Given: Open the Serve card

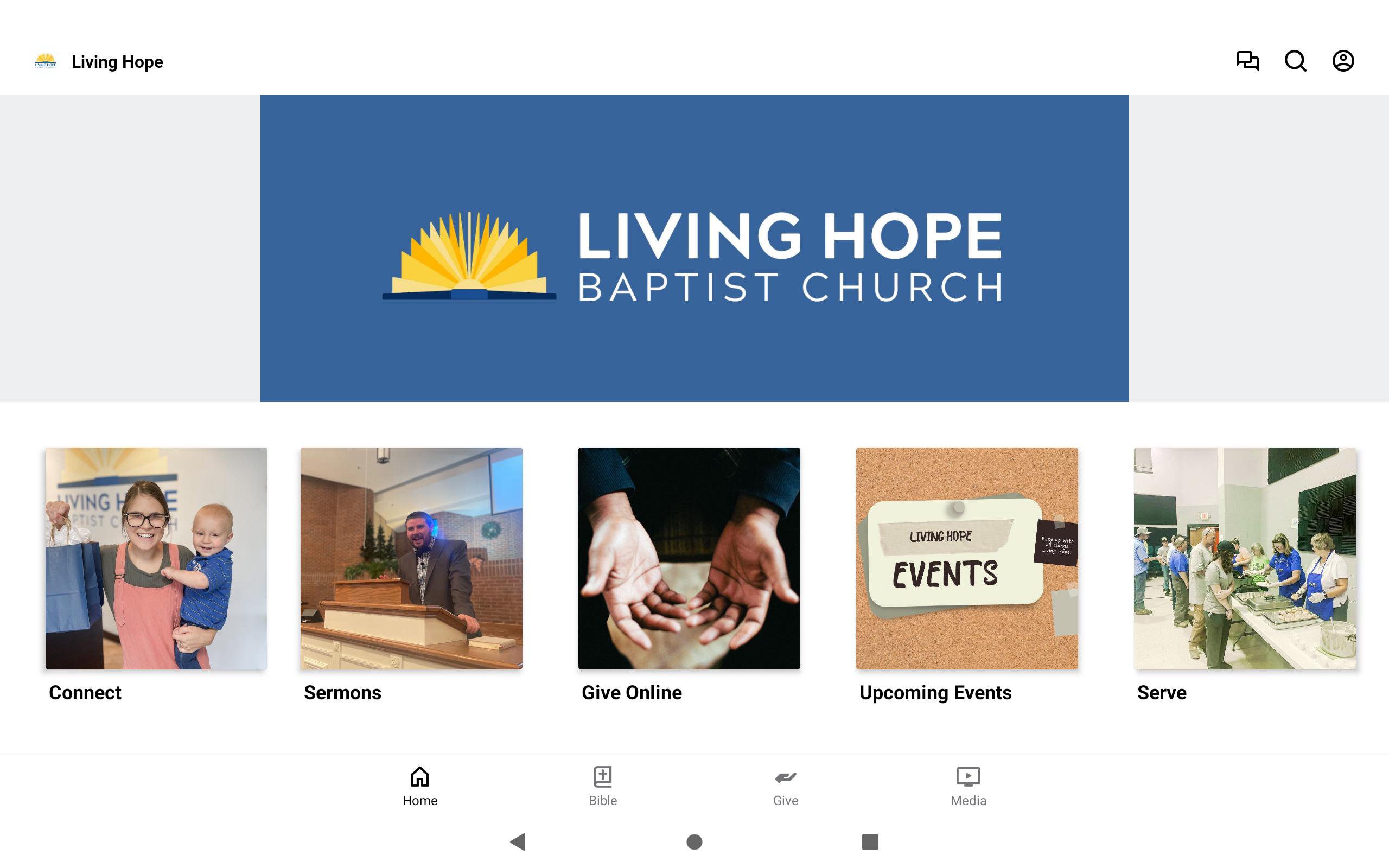Looking at the screenshot, I should (1244, 558).
